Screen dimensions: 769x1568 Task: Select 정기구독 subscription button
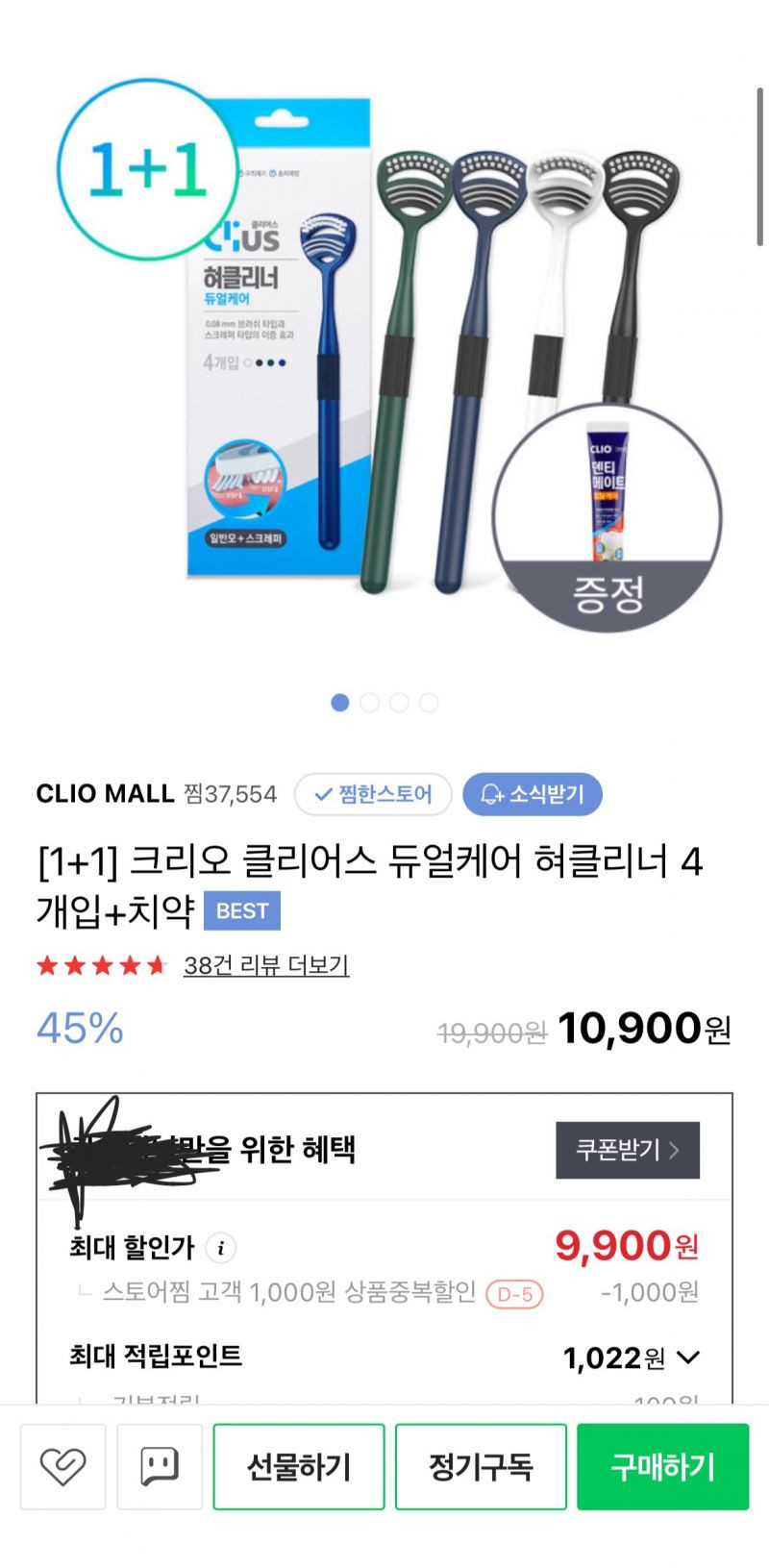coord(481,1467)
